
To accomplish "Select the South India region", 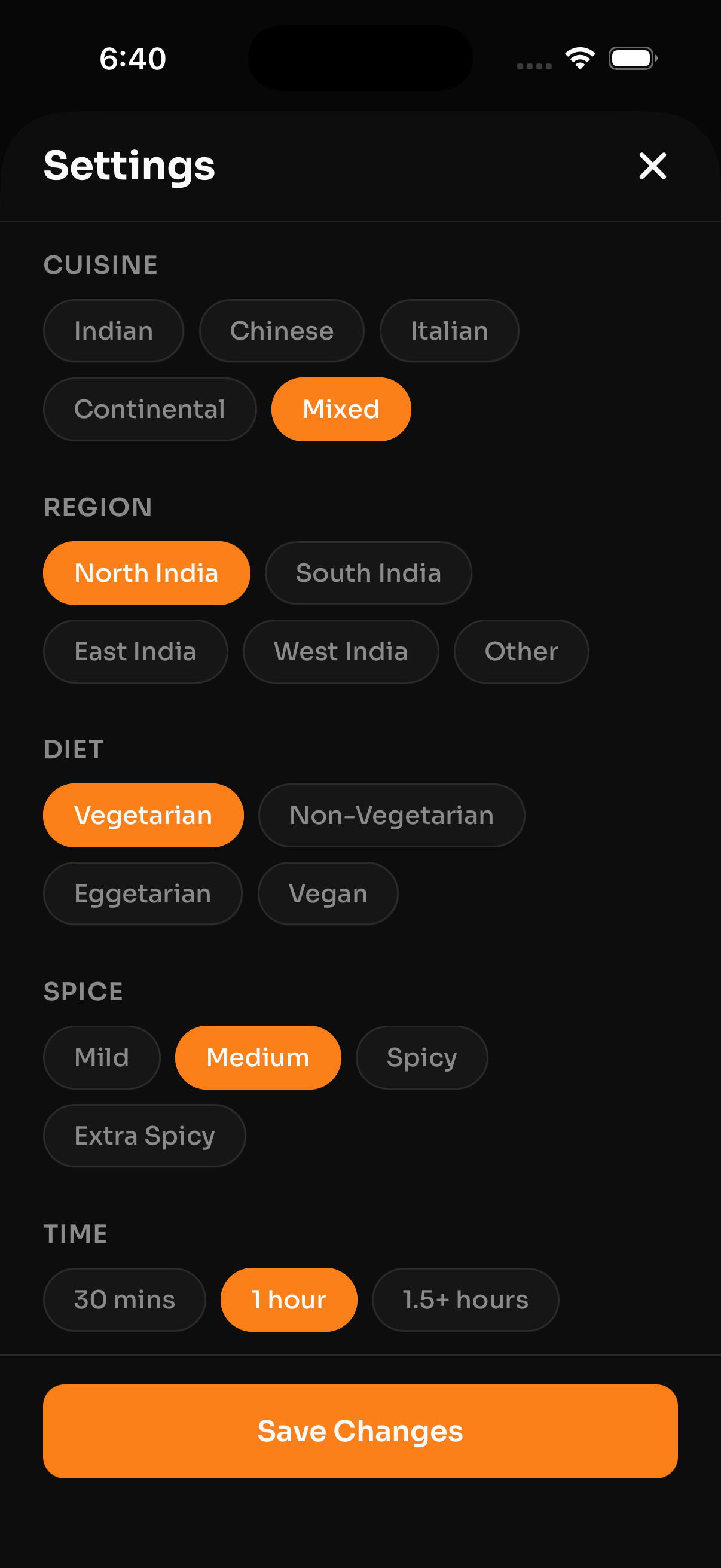I will [x=368, y=573].
